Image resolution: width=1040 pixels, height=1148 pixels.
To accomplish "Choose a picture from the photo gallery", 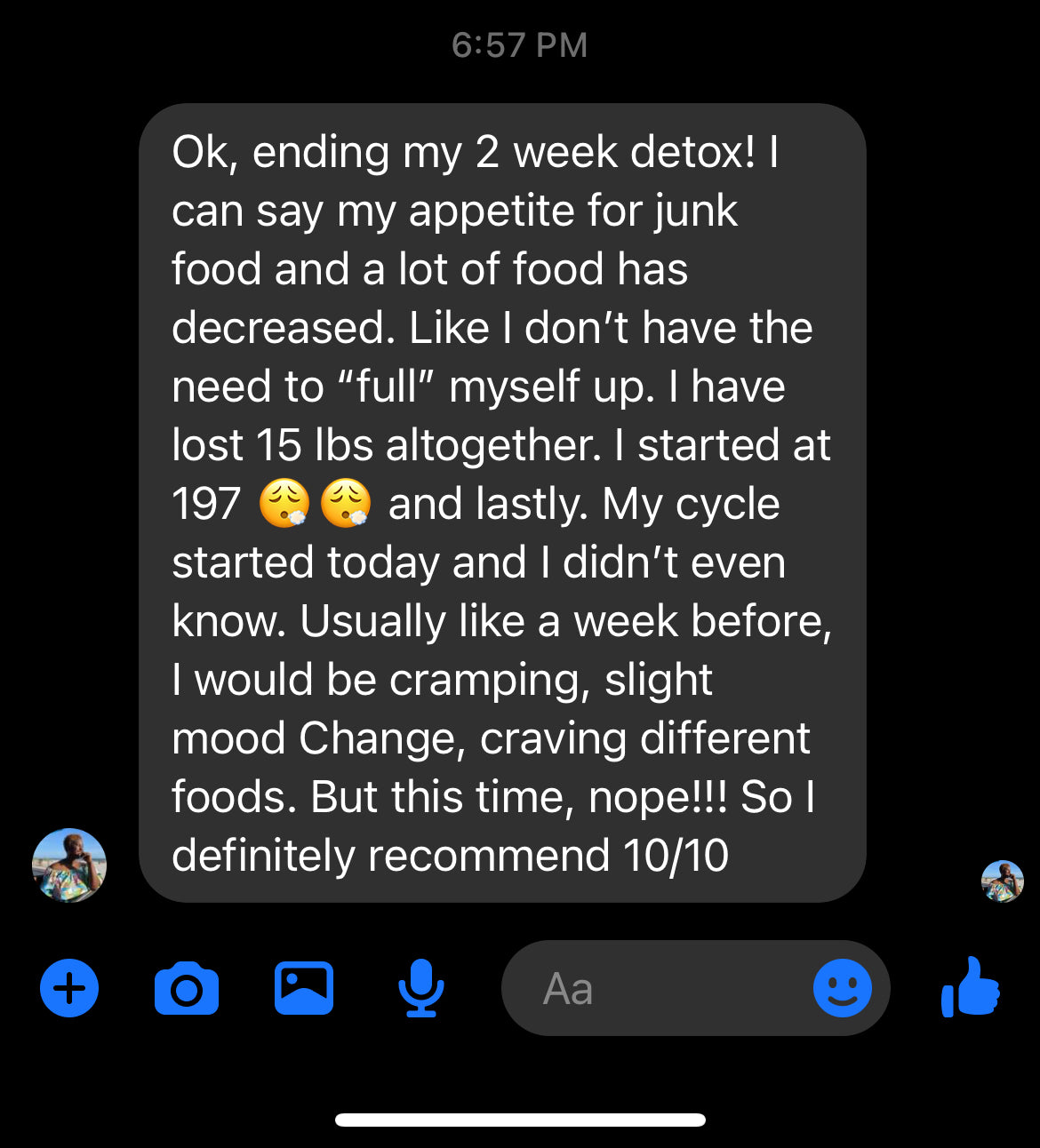I will [304, 988].
